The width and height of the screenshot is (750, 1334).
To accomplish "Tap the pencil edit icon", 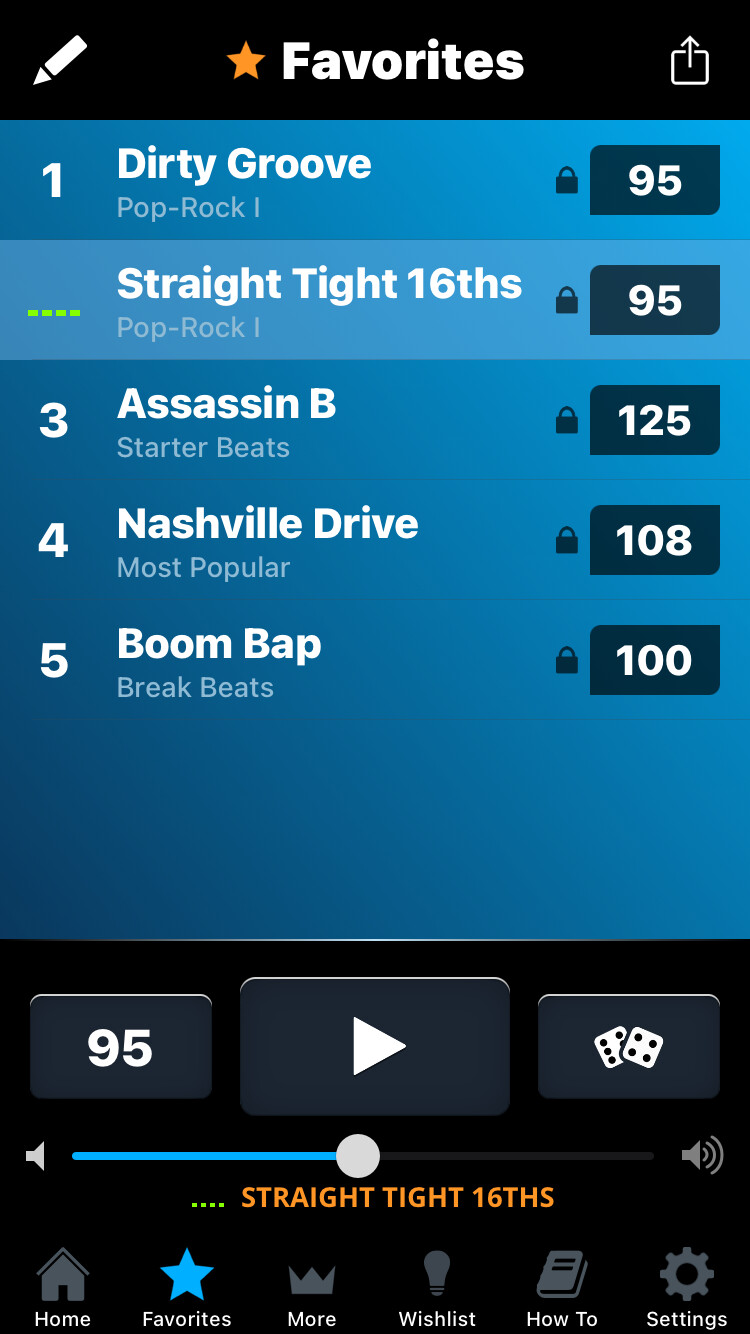I will coord(60,61).
